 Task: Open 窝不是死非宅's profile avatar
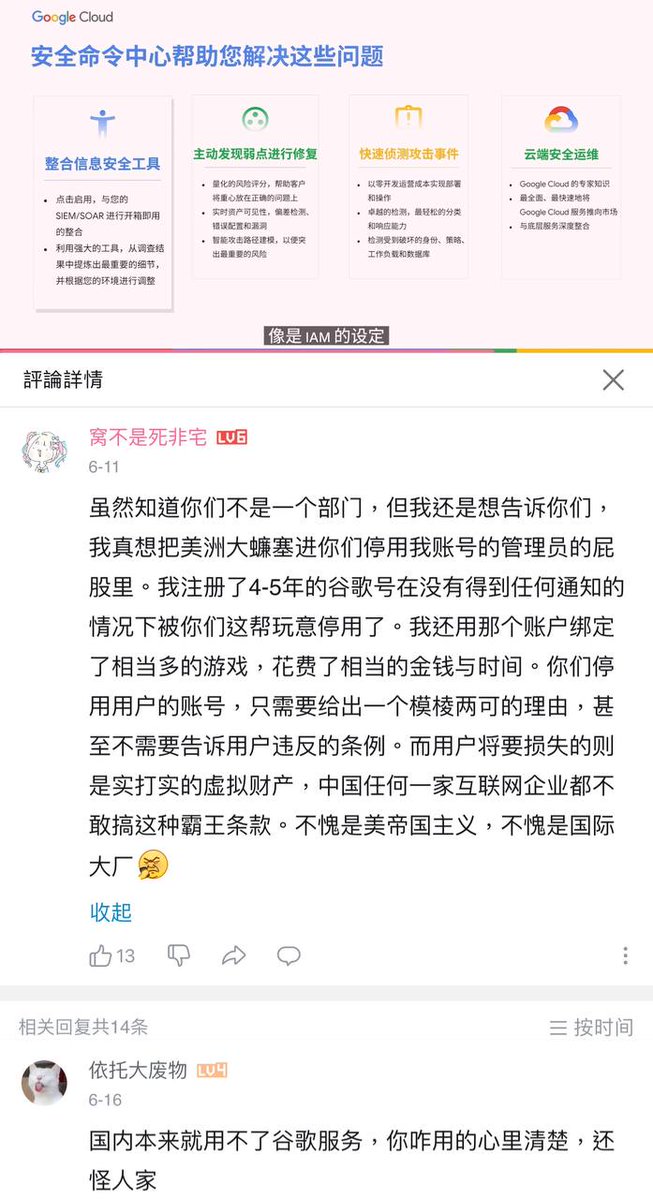44,450
